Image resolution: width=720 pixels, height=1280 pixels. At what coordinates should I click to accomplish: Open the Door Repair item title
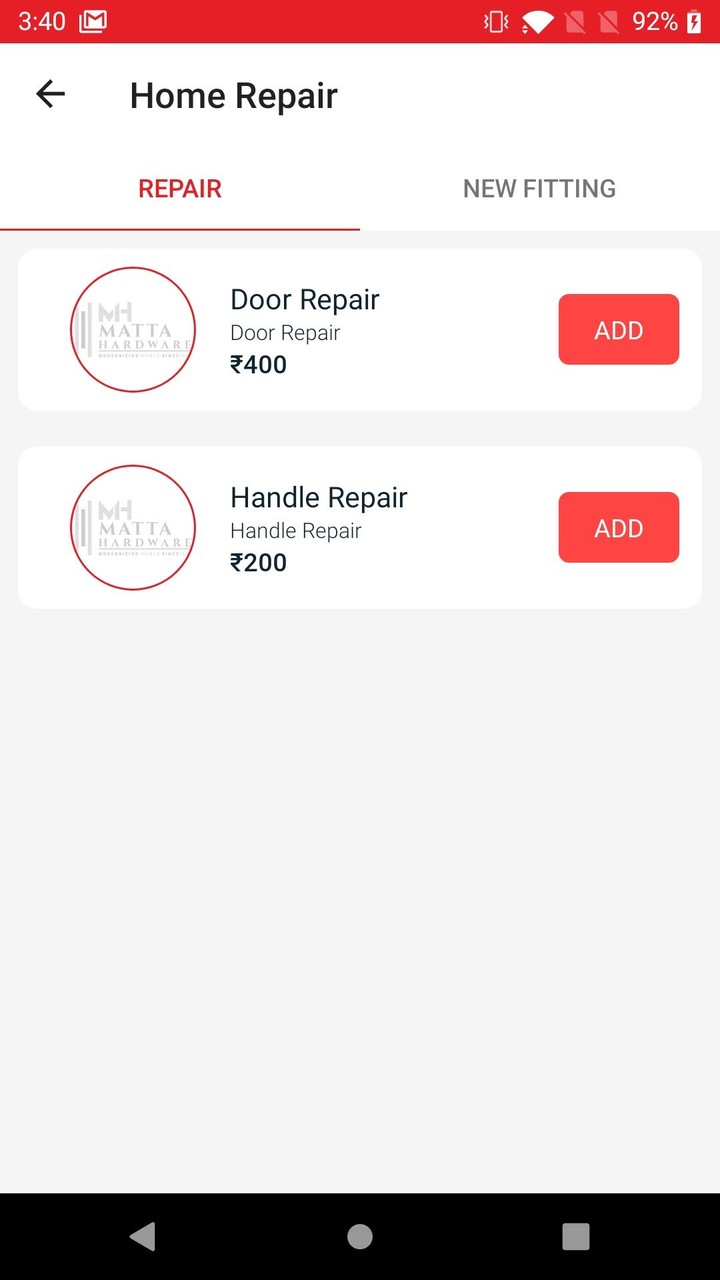305,299
